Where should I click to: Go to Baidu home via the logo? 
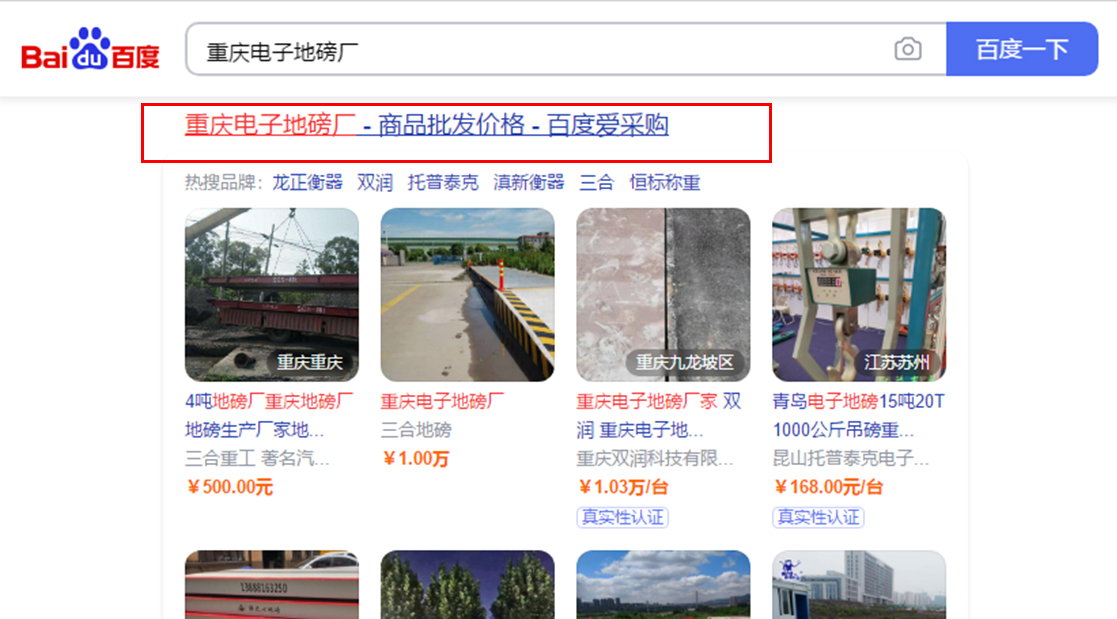click(x=90, y=50)
